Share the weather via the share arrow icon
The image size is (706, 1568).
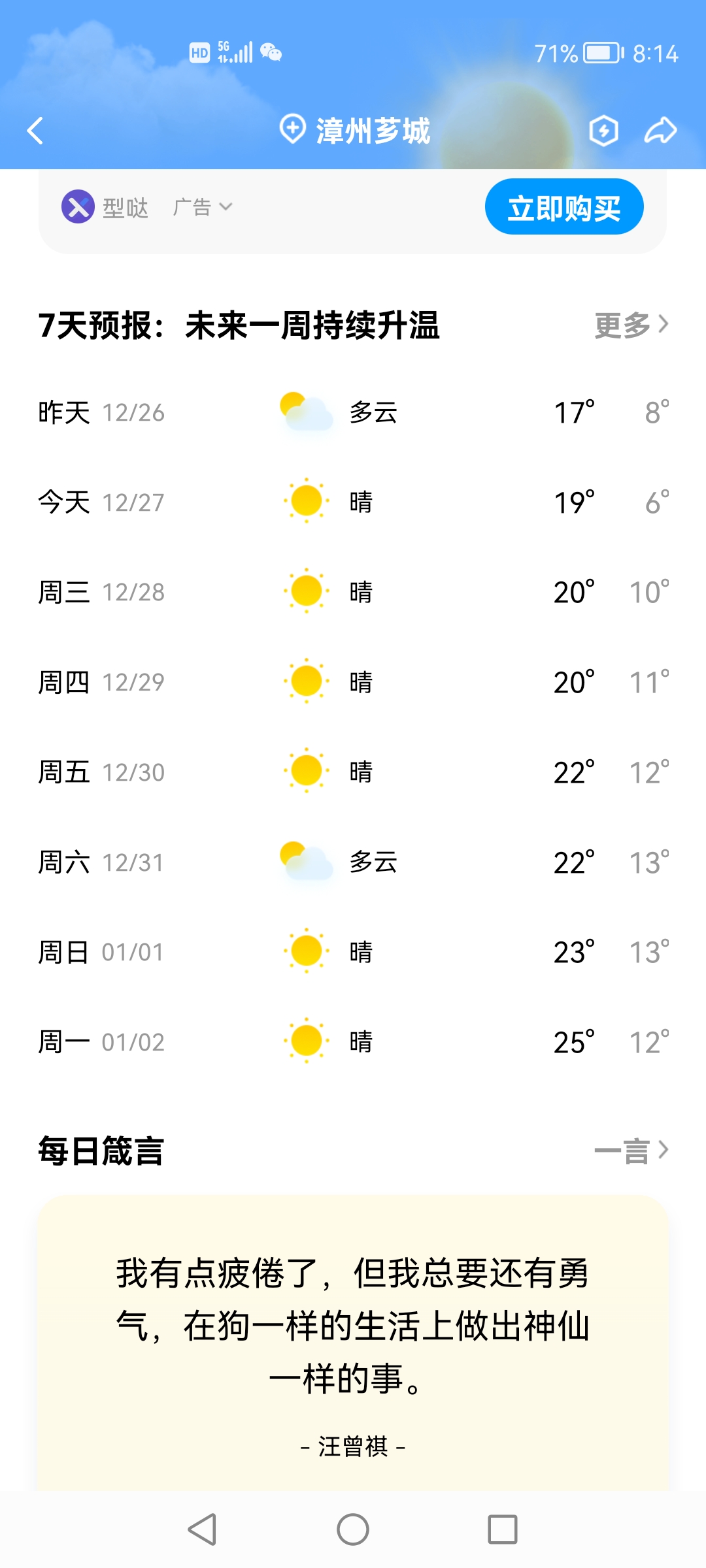[x=661, y=130]
